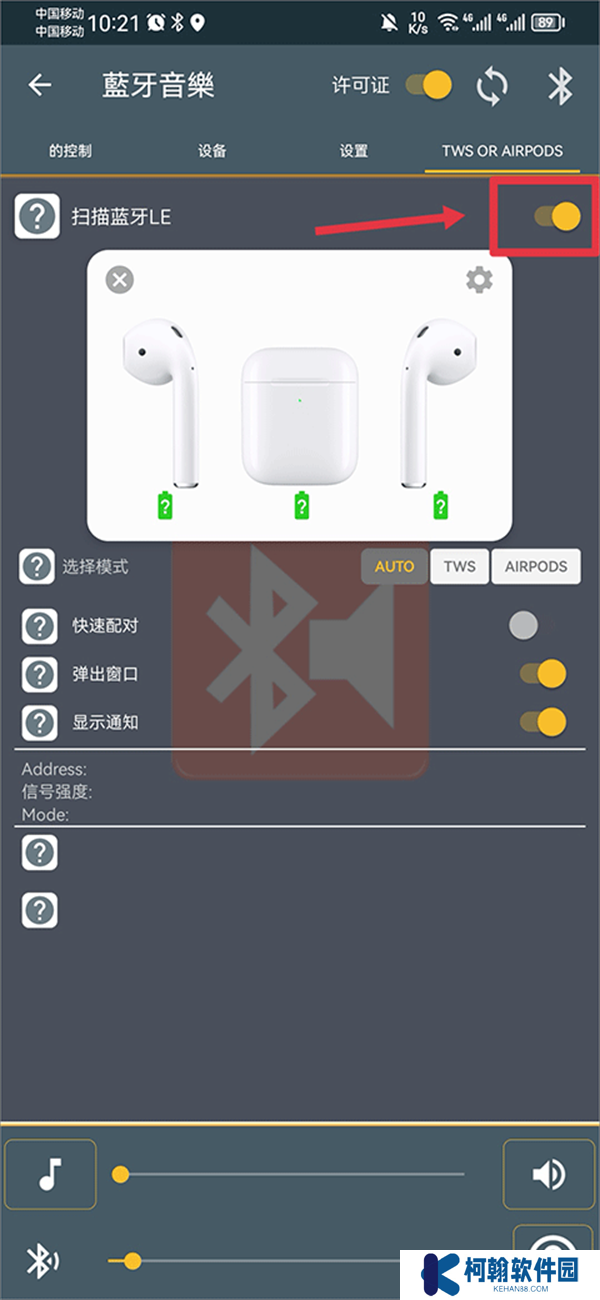
Task: Choose AIRPODS mode
Action: (x=536, y=566)
